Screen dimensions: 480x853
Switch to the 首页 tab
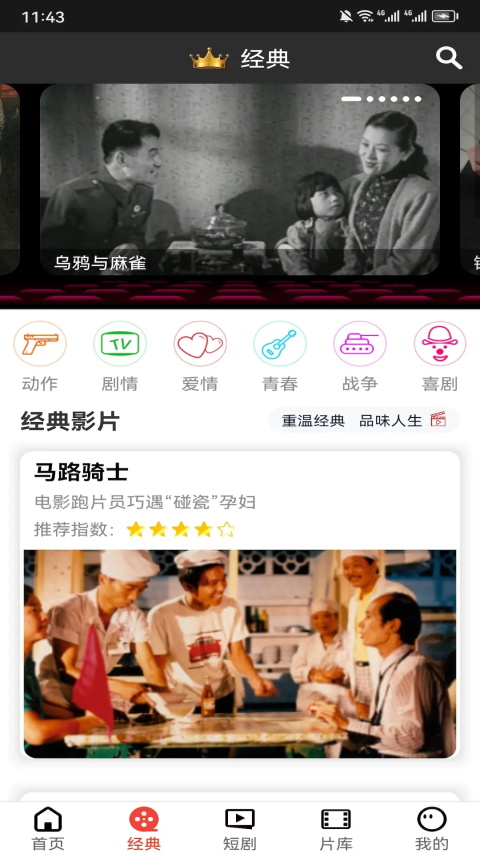tap(48, 829)
